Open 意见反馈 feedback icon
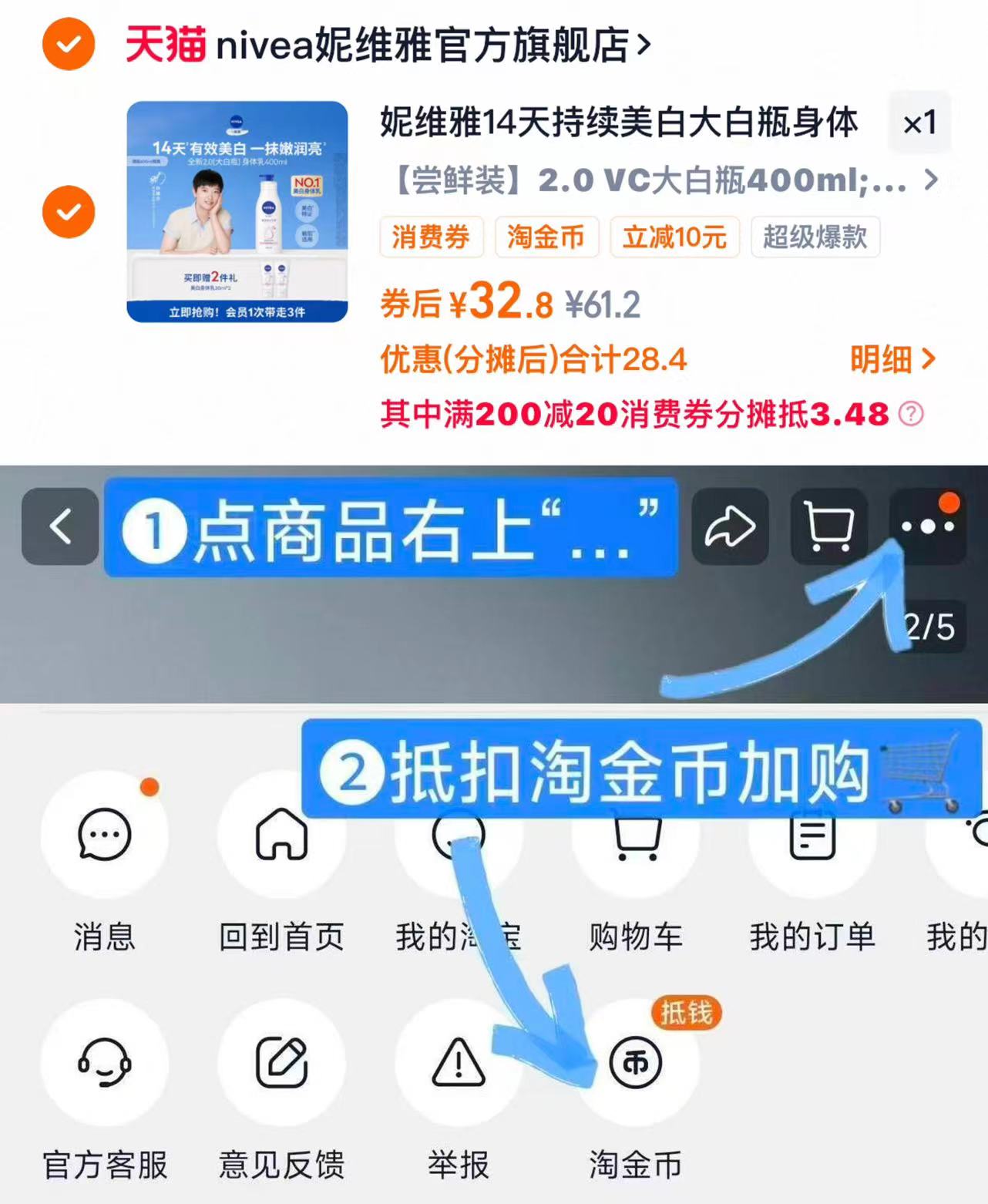 click(281, 1064)
